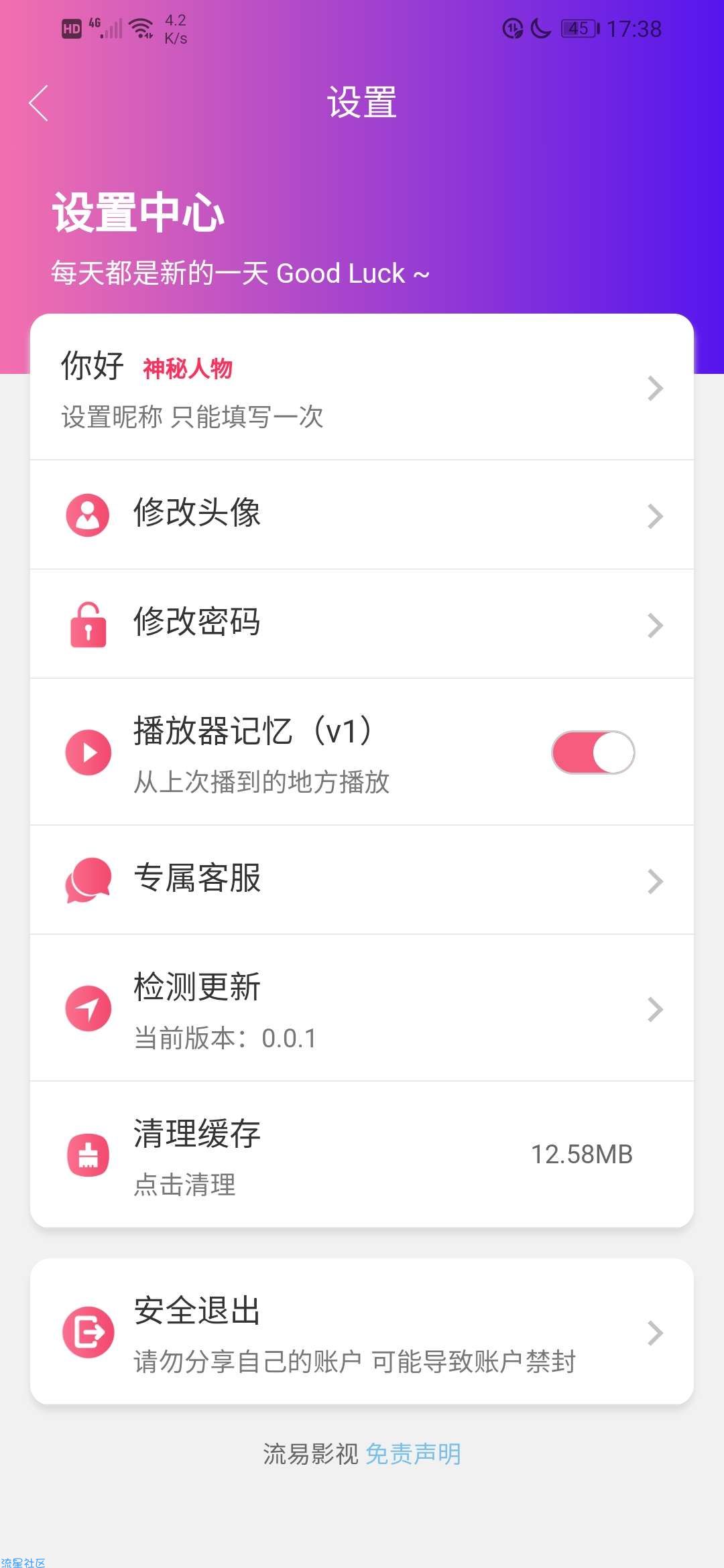
Task: Open 修改密码 to change password
Action: pos(362,624)
